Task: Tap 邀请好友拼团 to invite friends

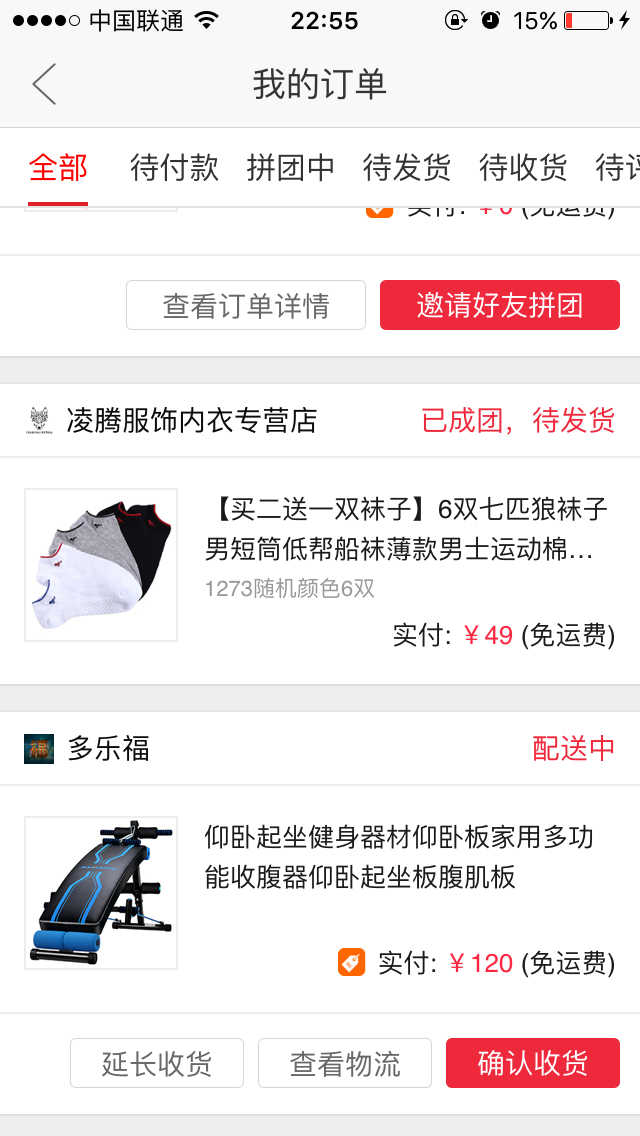Action: click(500, 305)
